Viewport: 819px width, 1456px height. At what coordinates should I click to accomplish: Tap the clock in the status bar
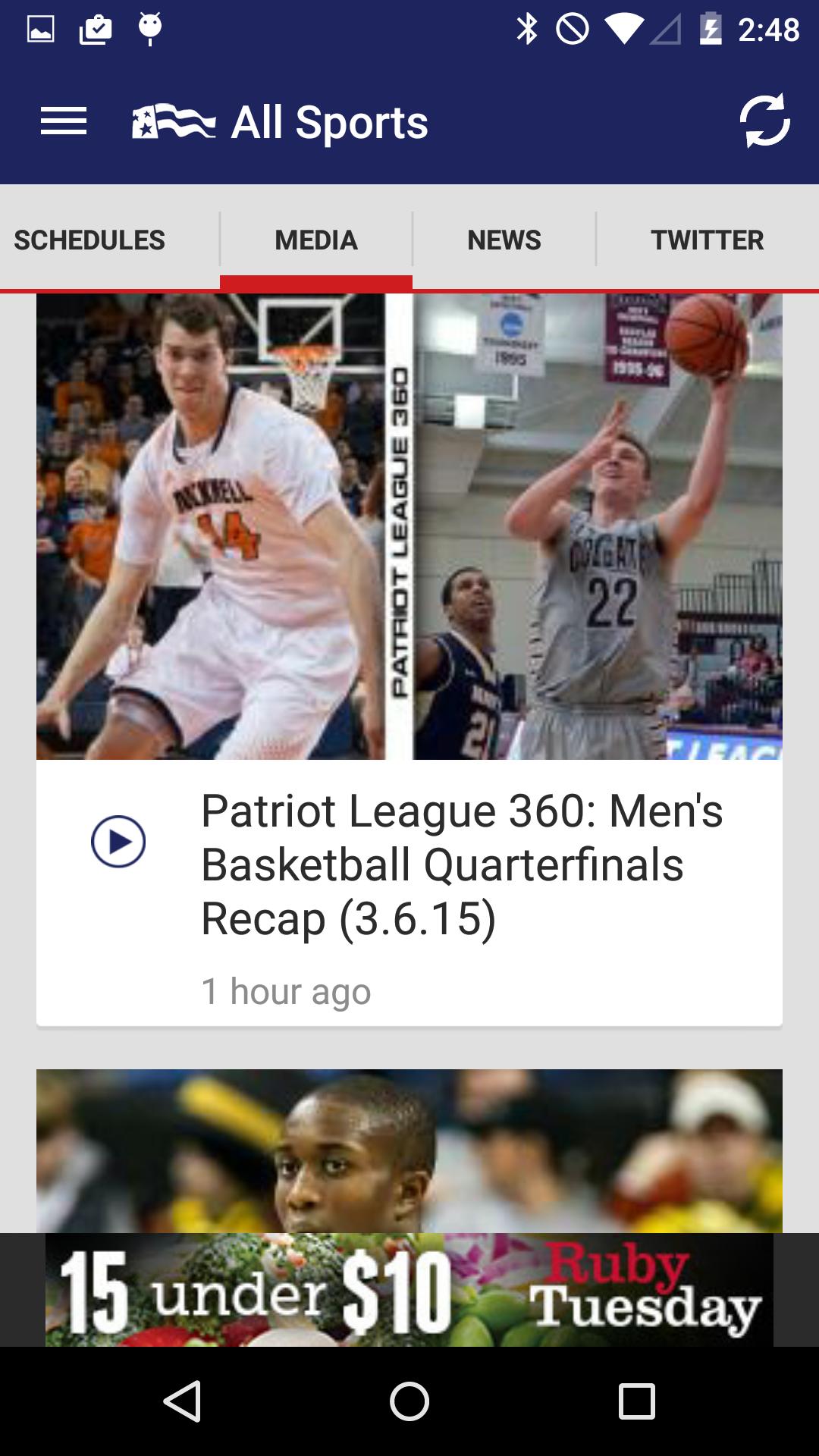(771, 29)
